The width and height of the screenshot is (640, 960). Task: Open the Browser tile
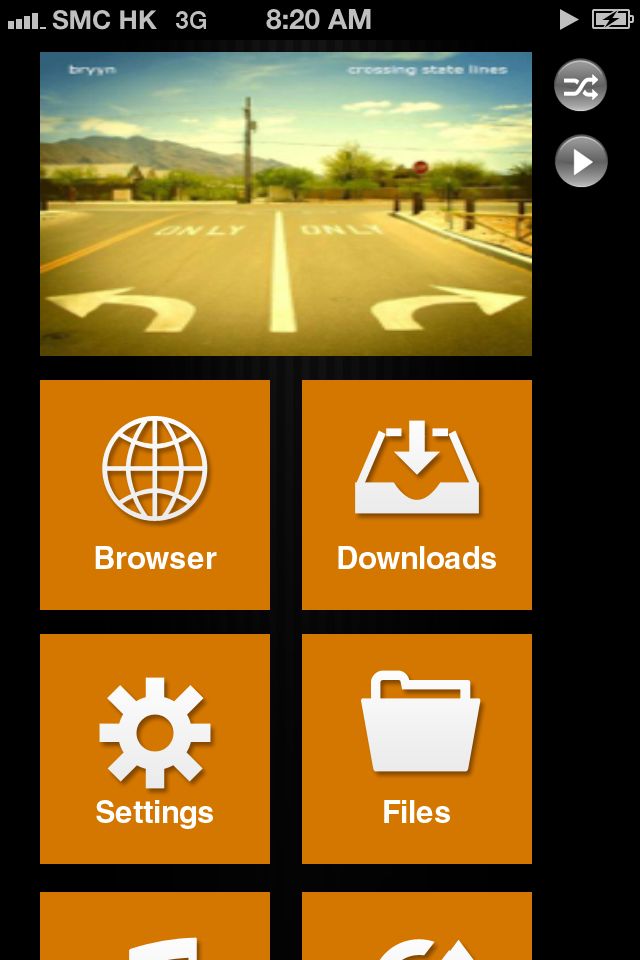pyautogui.click(x=155, y=495)
